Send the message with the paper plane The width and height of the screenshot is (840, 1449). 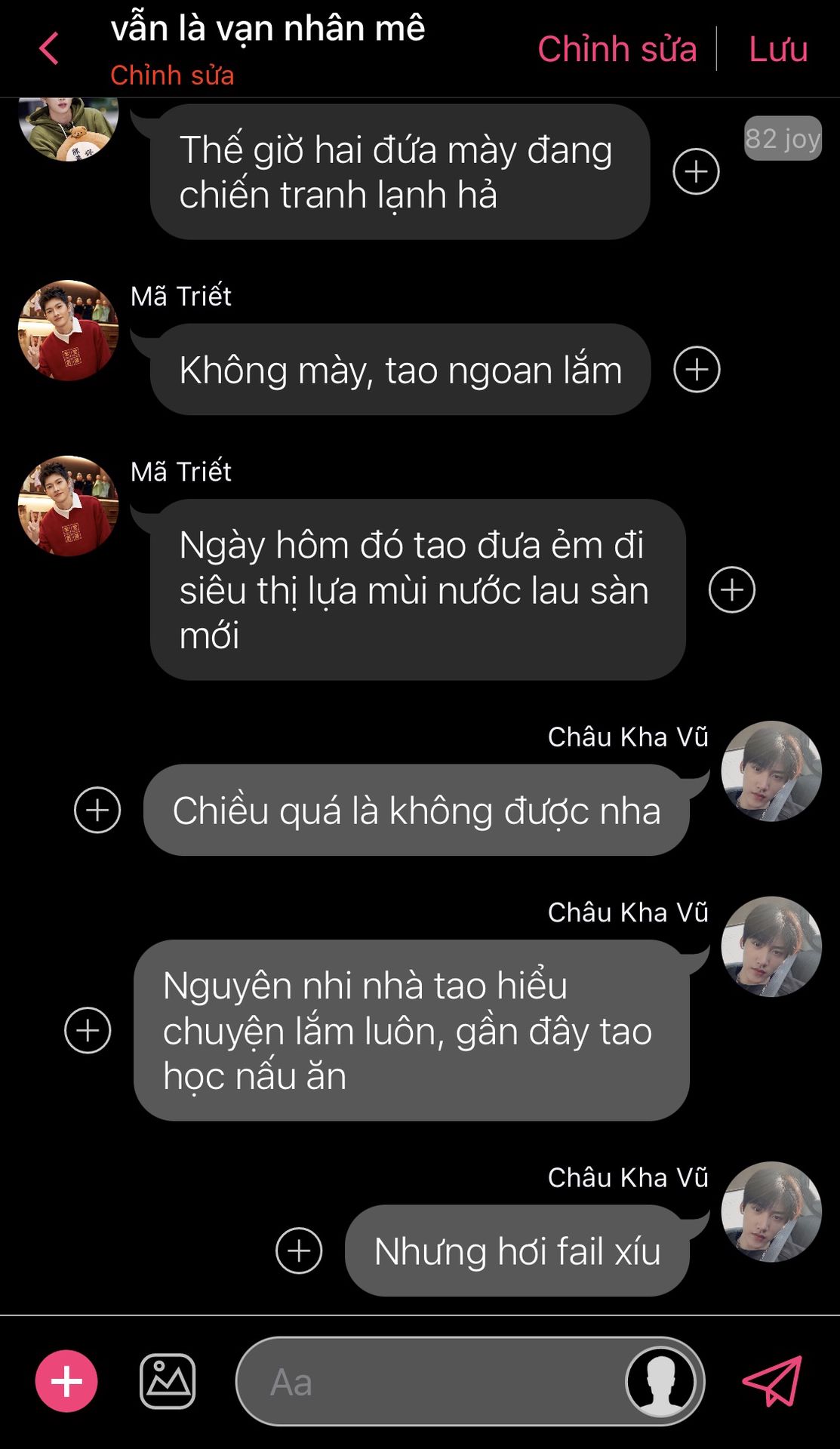[772, 1381]
